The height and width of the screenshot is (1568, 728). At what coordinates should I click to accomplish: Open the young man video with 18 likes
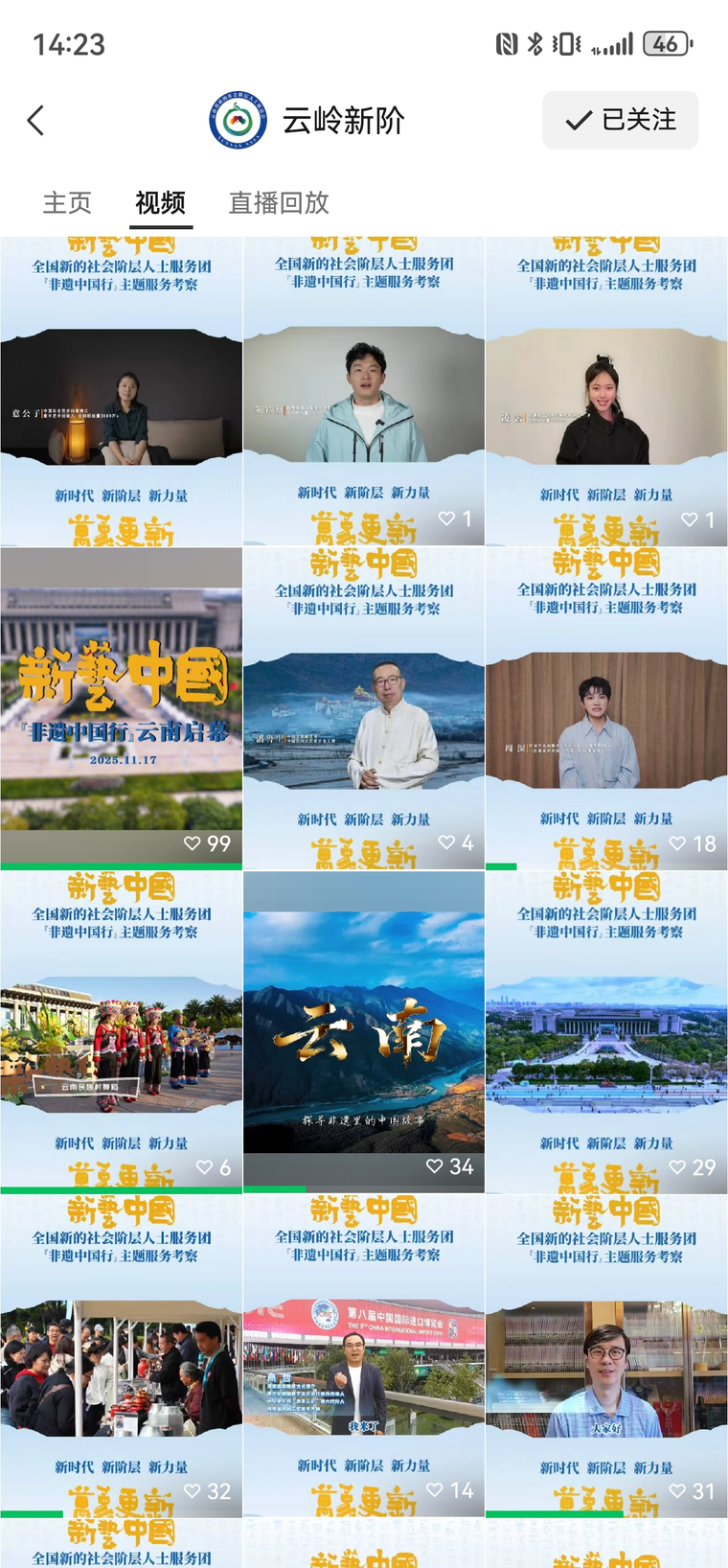(605, 707)
